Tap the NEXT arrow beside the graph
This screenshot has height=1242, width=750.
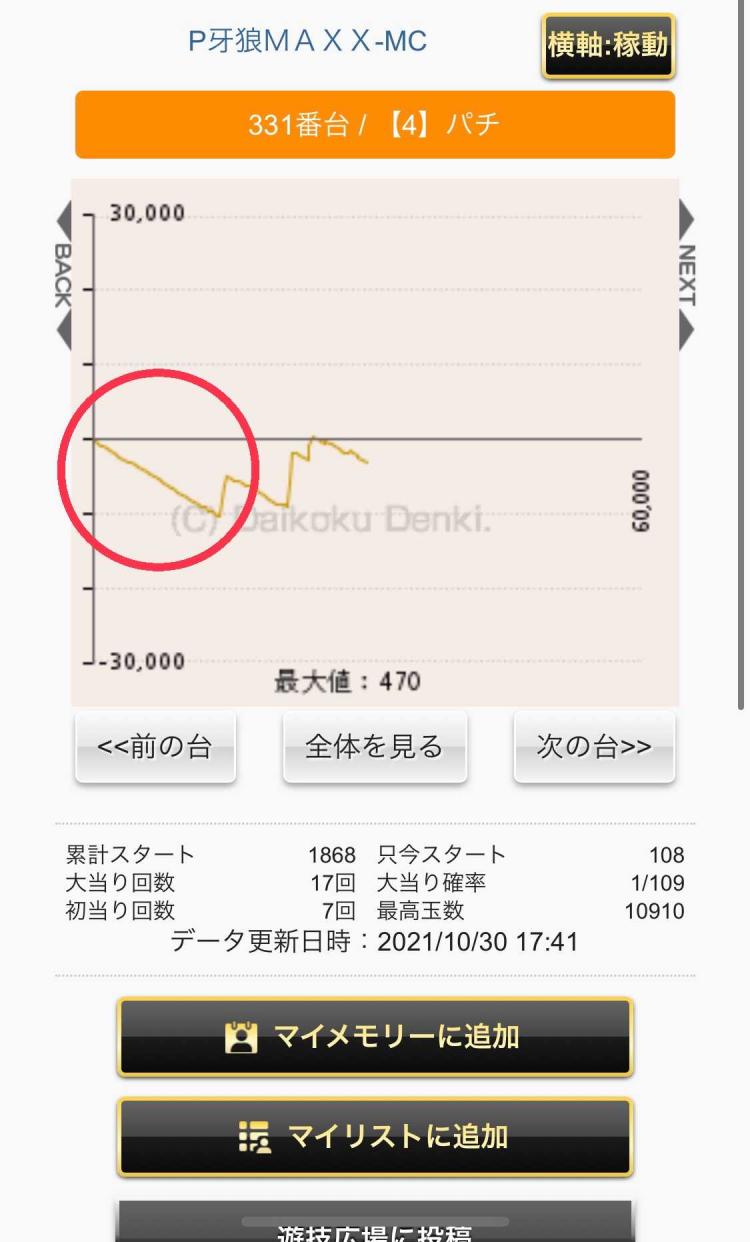(x=687, y=275)
